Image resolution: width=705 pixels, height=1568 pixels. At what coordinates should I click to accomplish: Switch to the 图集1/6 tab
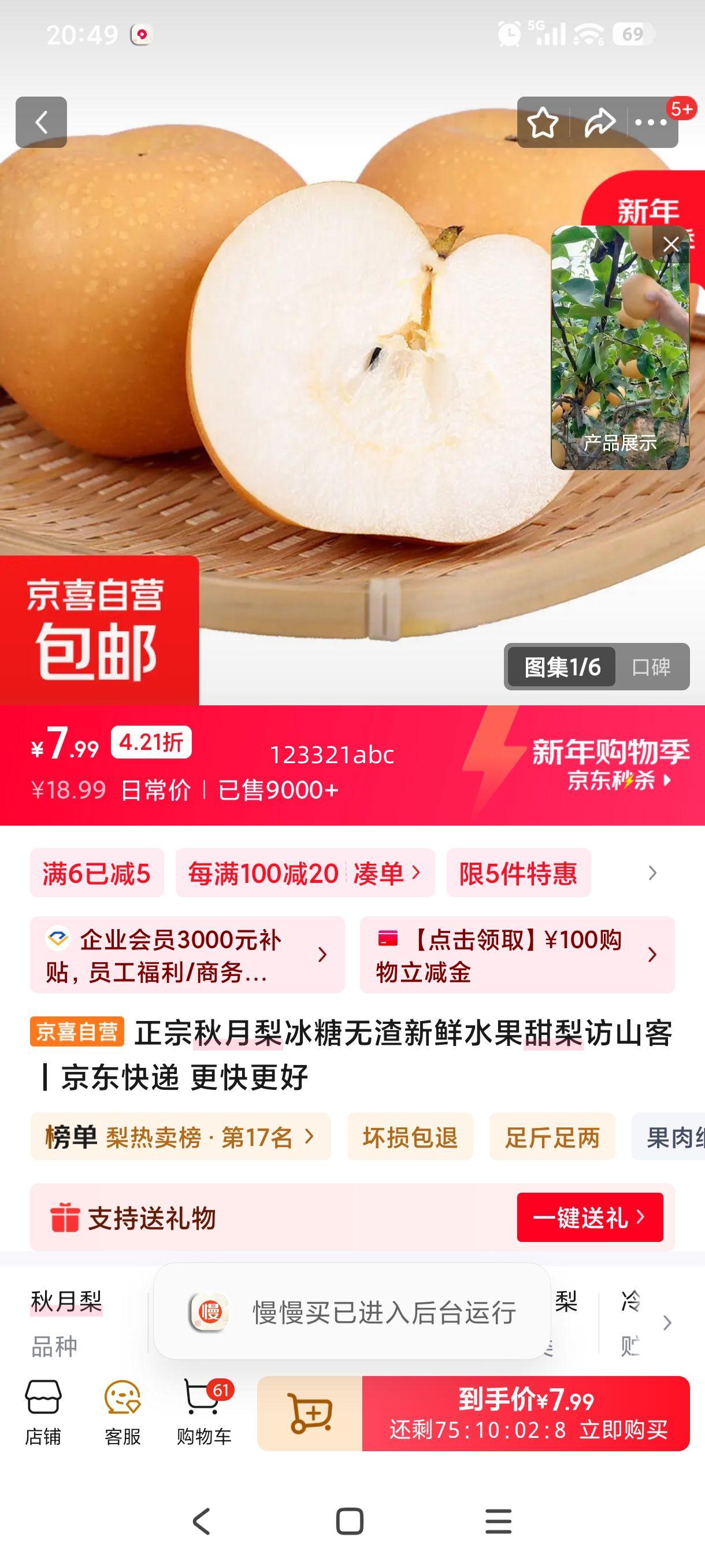tap(562, 668)
